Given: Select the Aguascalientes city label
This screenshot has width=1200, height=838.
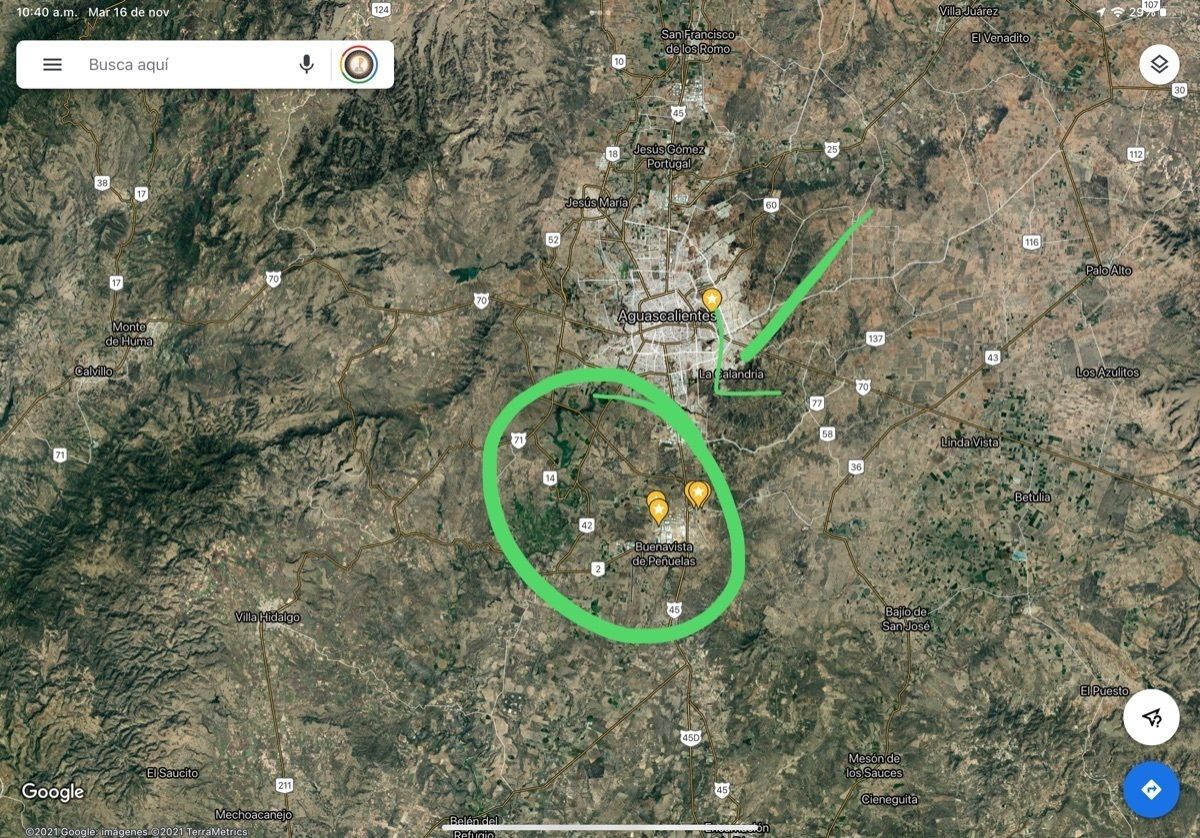Looking at the screenshot, I should (666, 316).
